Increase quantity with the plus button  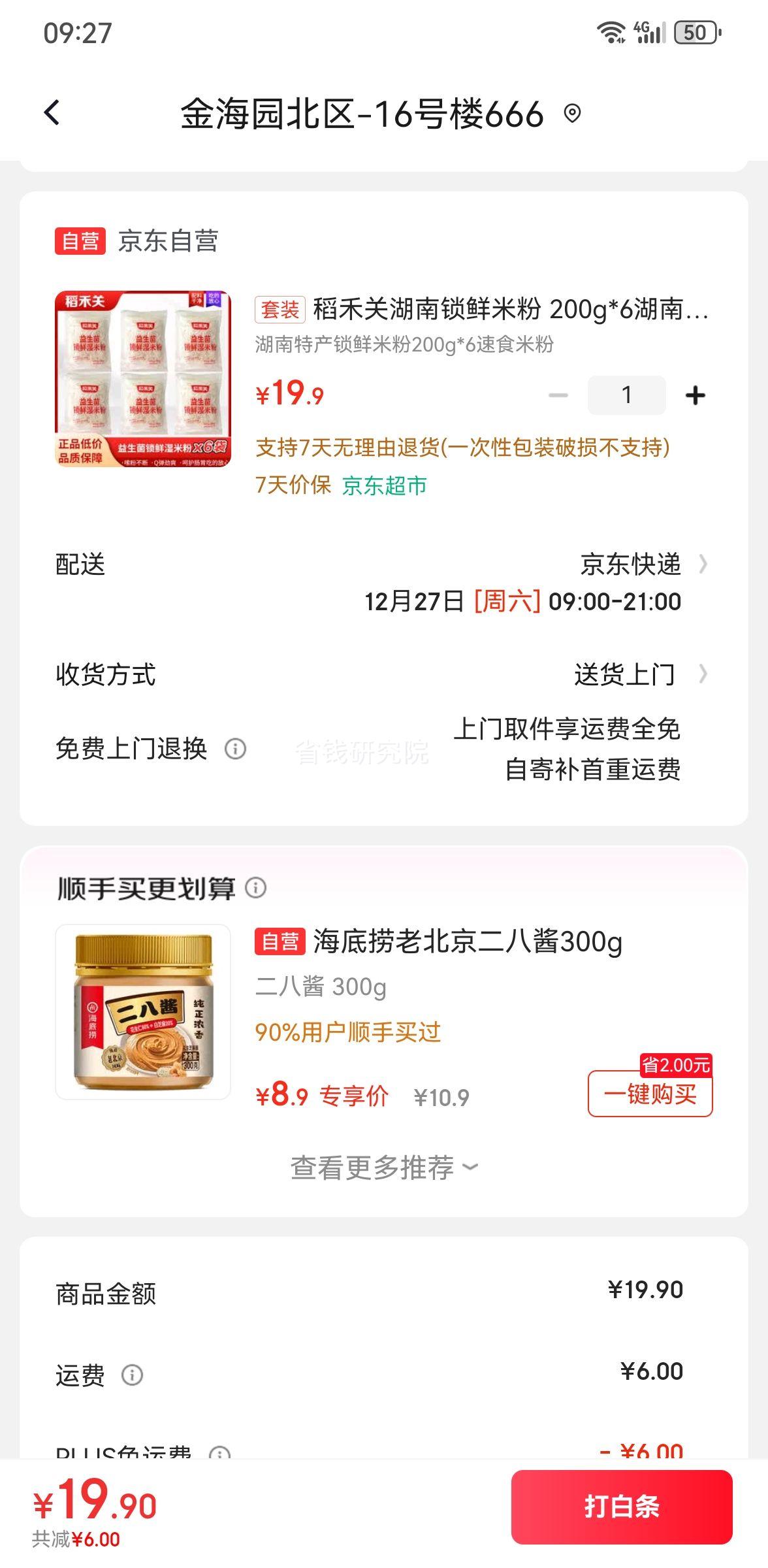click(696, 395)
